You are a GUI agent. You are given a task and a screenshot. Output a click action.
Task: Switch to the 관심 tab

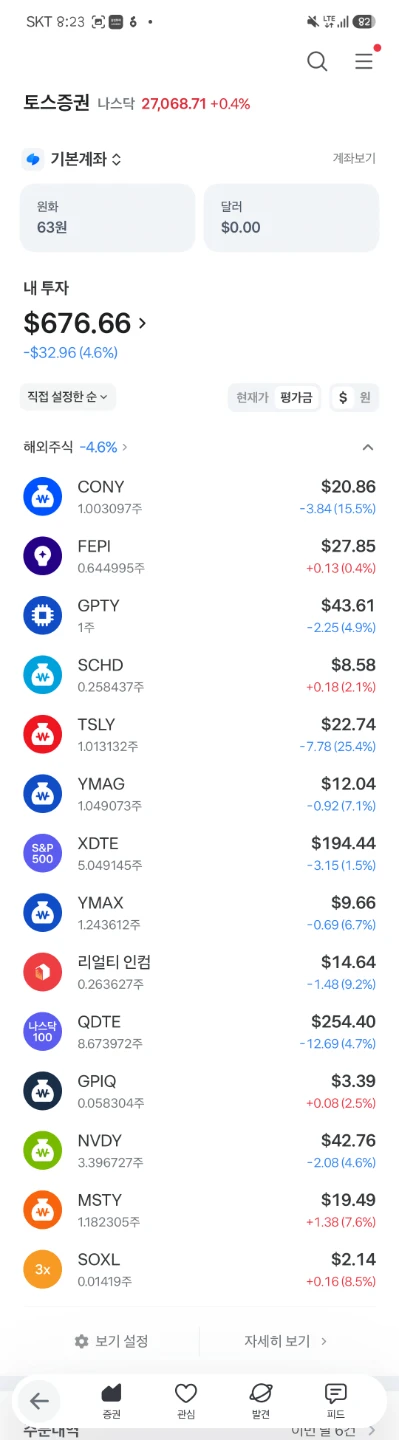point(186,1402)
